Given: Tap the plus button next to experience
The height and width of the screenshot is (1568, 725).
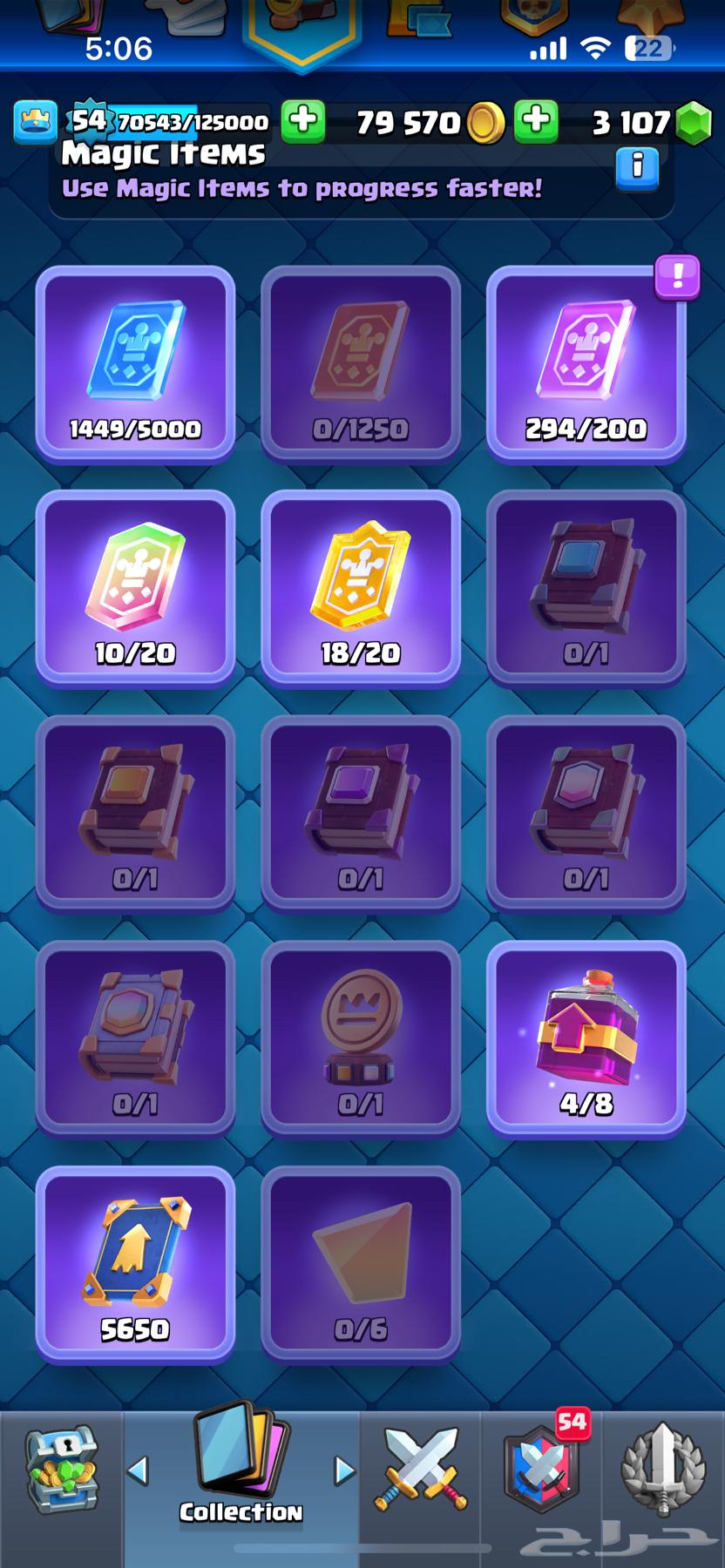Looking at the screenshot, I should [x=303, y=120].
